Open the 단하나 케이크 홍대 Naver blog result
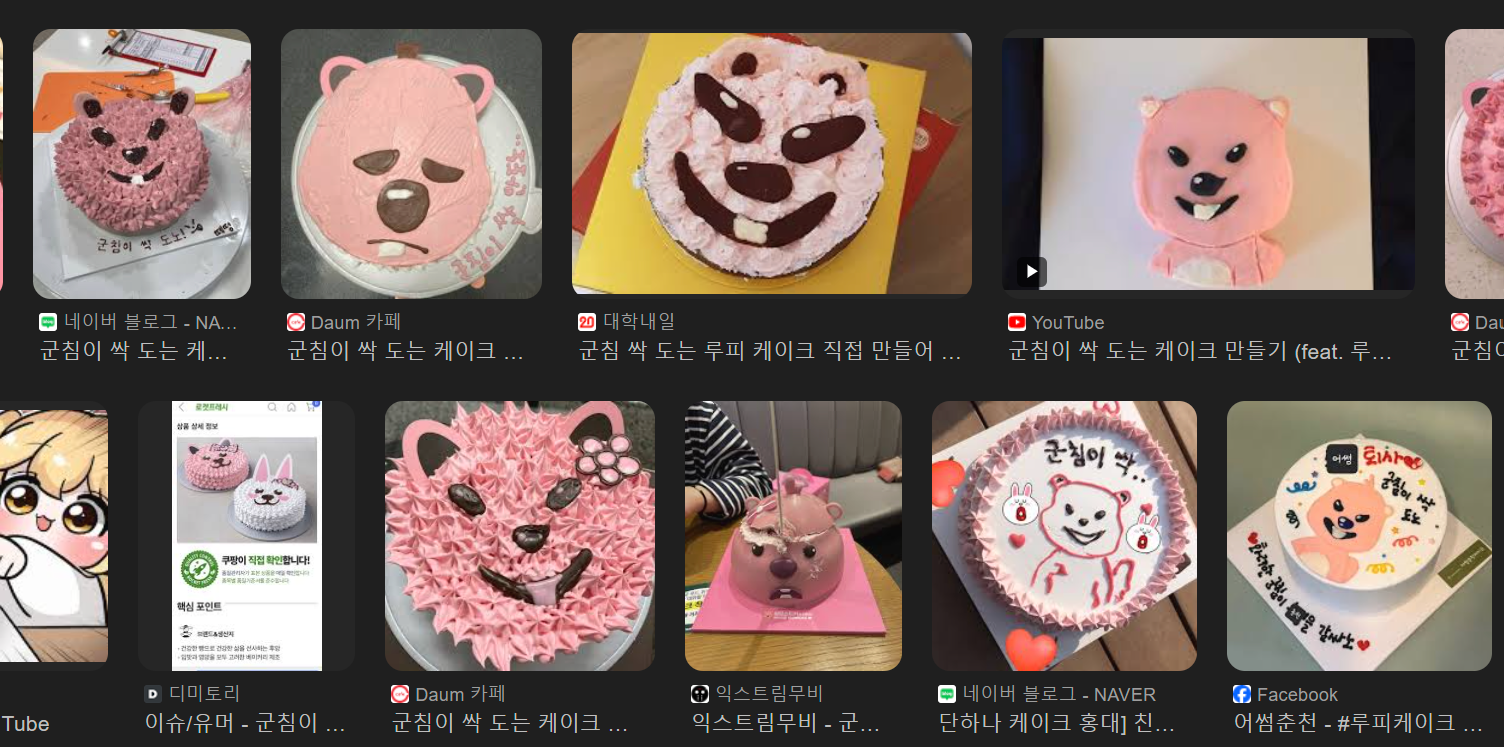1504x747 pixels. click(x=1064, y=535)
